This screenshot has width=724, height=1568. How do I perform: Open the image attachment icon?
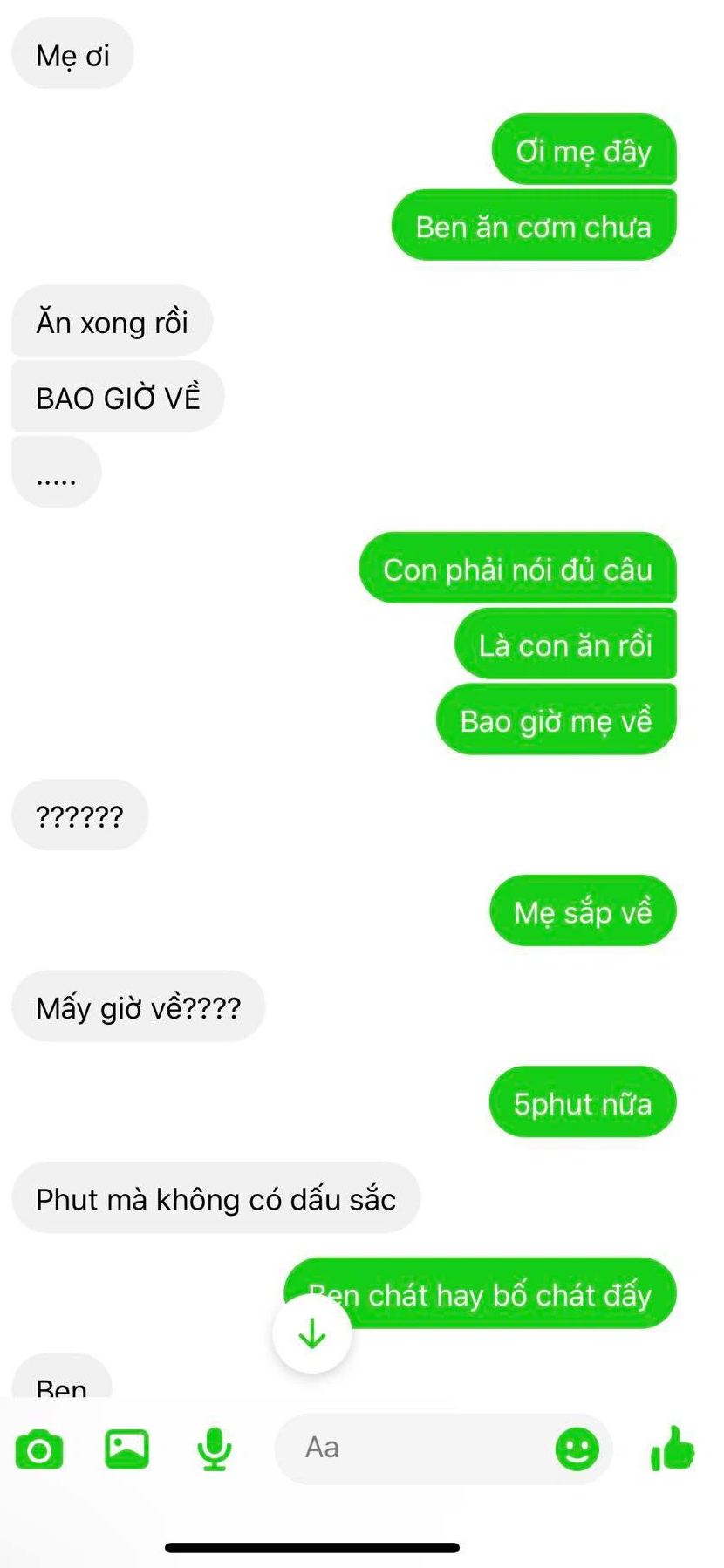[x=127, y=1448]
